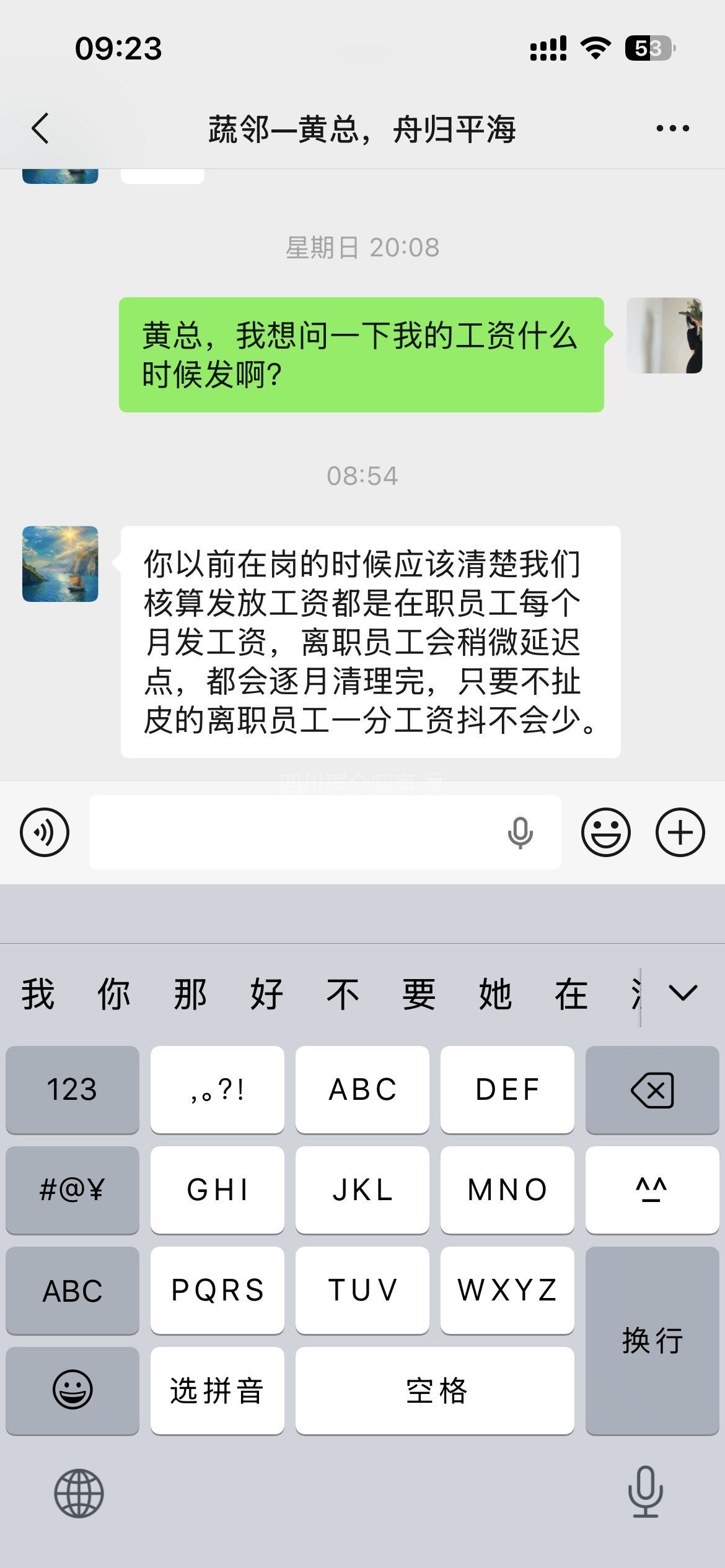The height and width of the screenshot is (1568, 725).
Task: Pick the suggested word 我
Action: 38,995
